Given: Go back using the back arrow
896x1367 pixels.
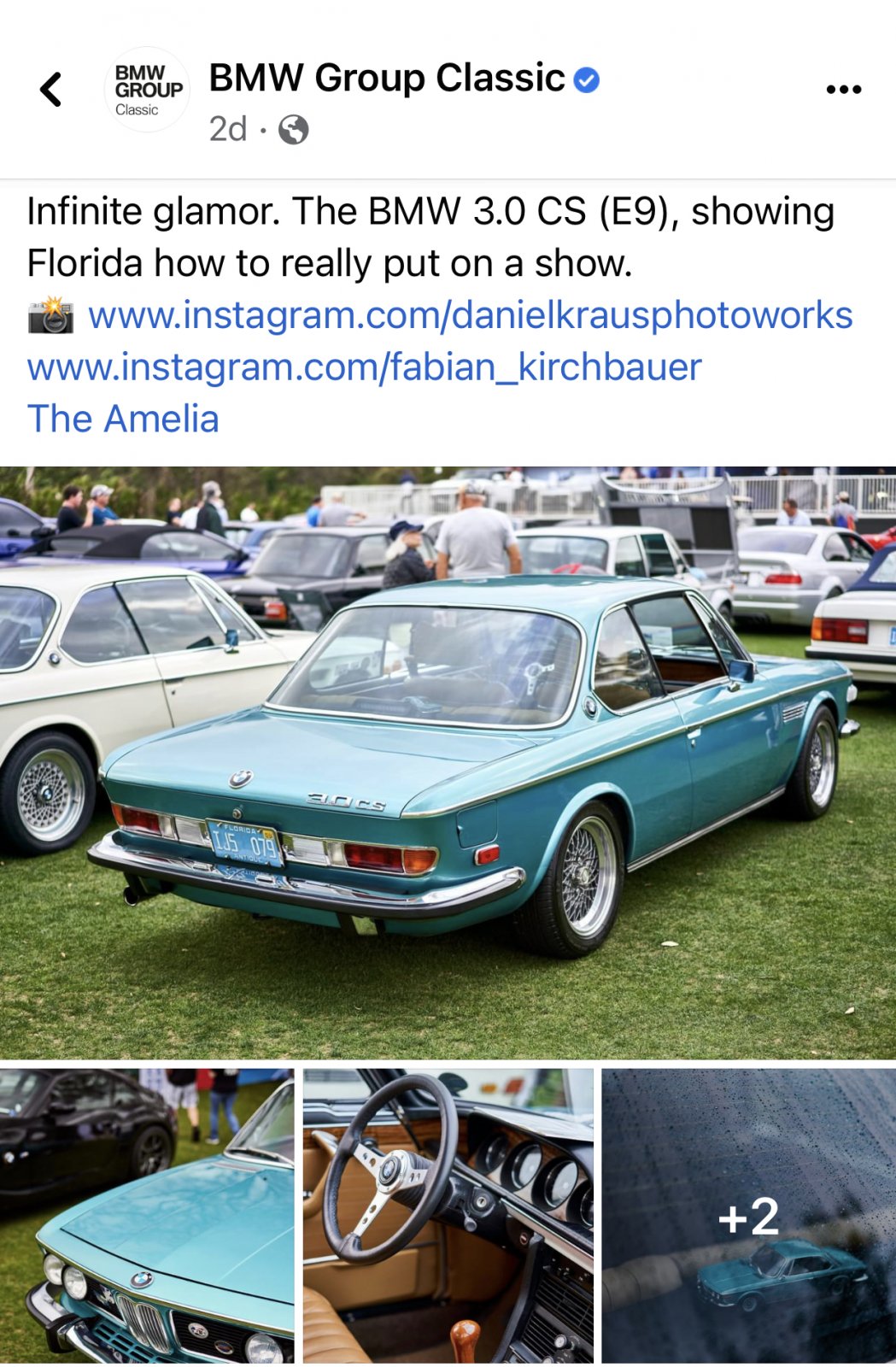Looking at the screenshot, I should click(x=51, y=89).
